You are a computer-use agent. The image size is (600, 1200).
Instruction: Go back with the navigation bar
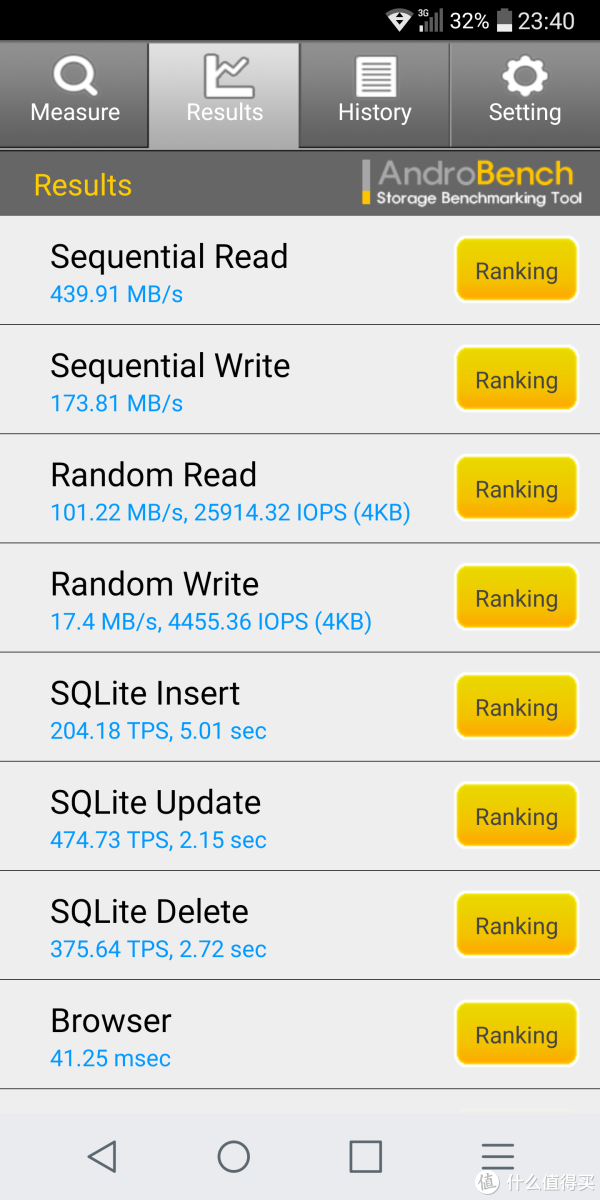click(x=102, y=1156)
